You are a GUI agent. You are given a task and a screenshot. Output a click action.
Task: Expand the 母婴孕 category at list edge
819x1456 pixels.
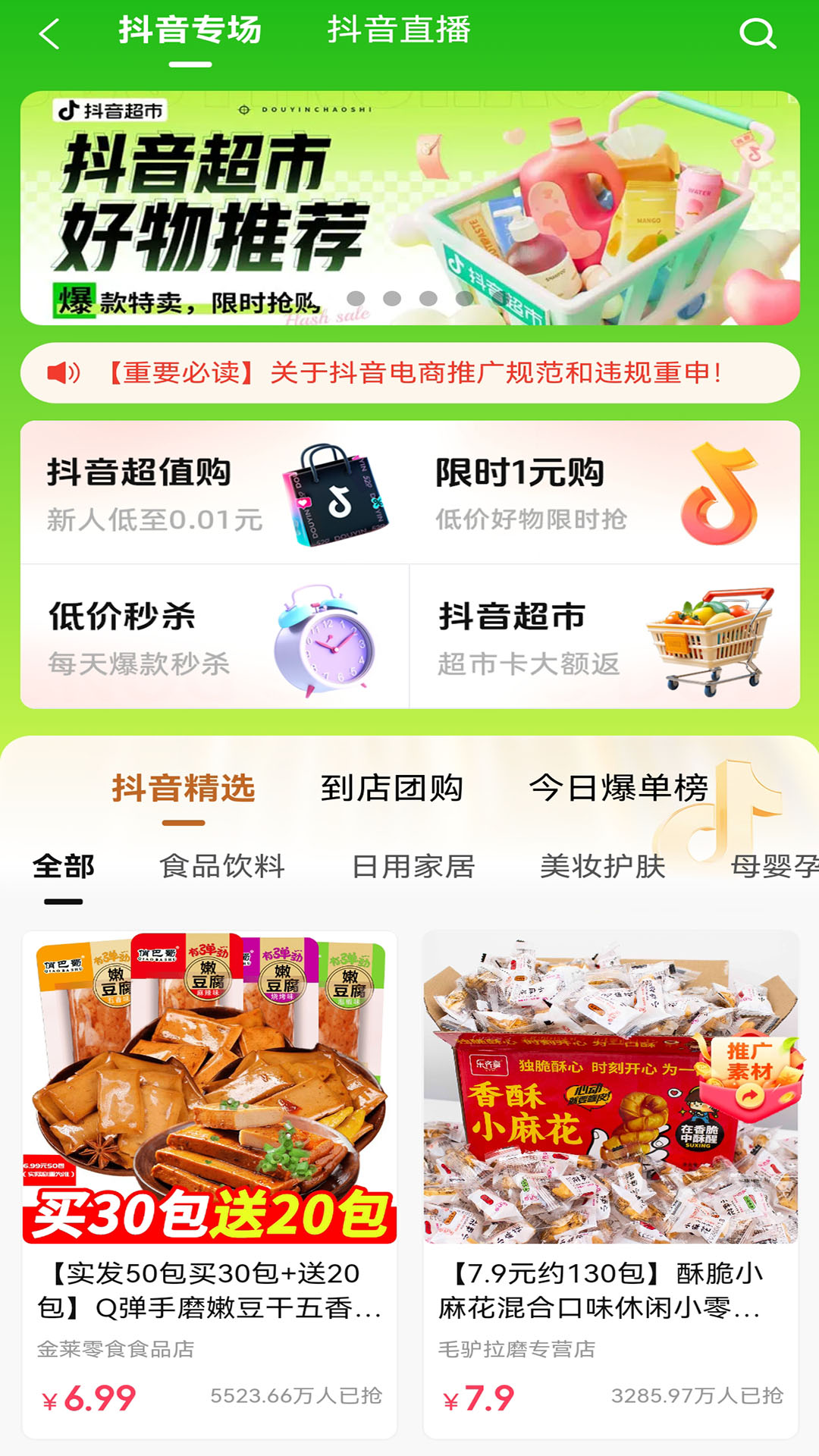tap(773, 867)
